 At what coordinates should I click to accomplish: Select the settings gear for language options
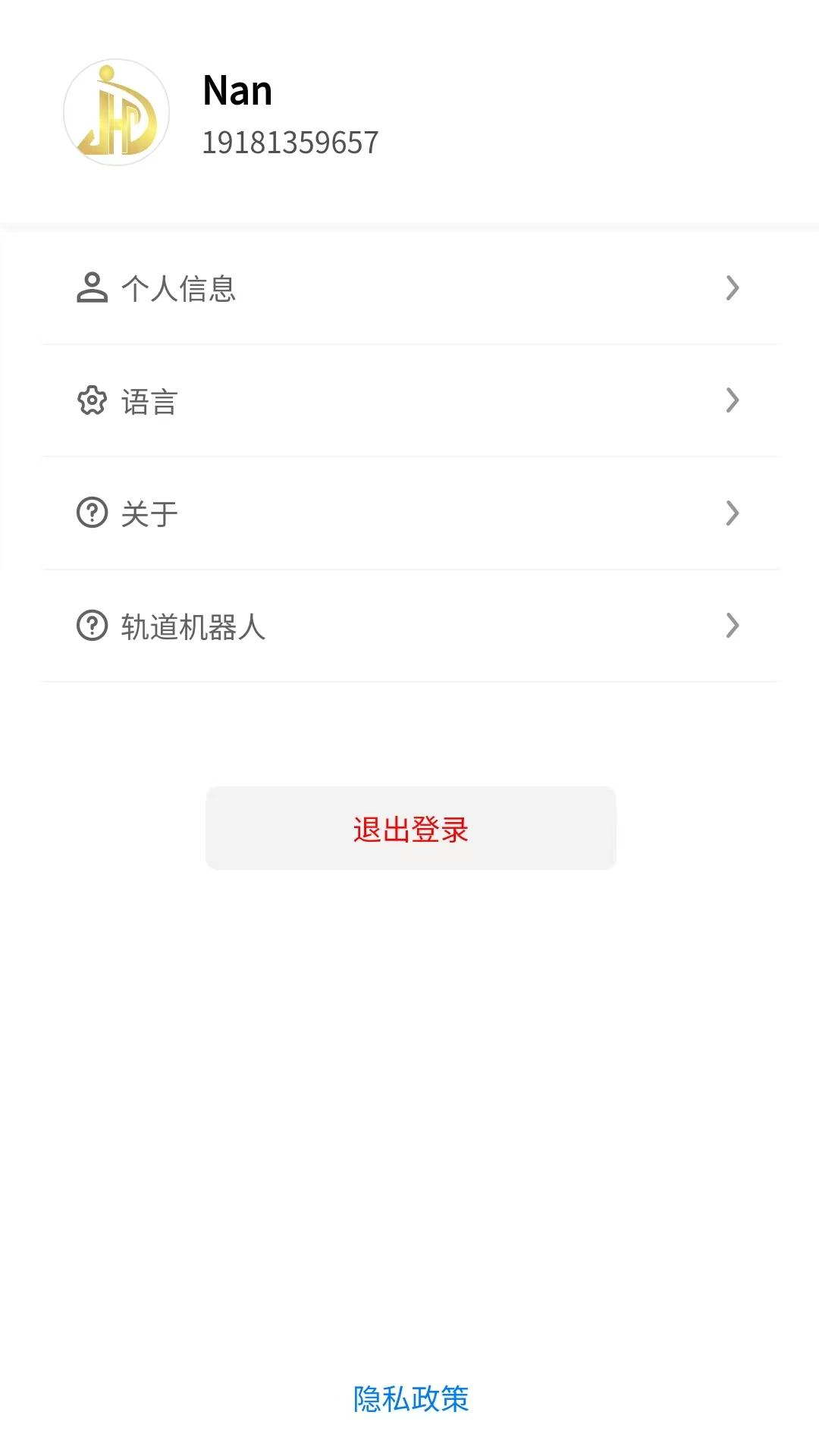pyautogui.click(x=92, y=400)
